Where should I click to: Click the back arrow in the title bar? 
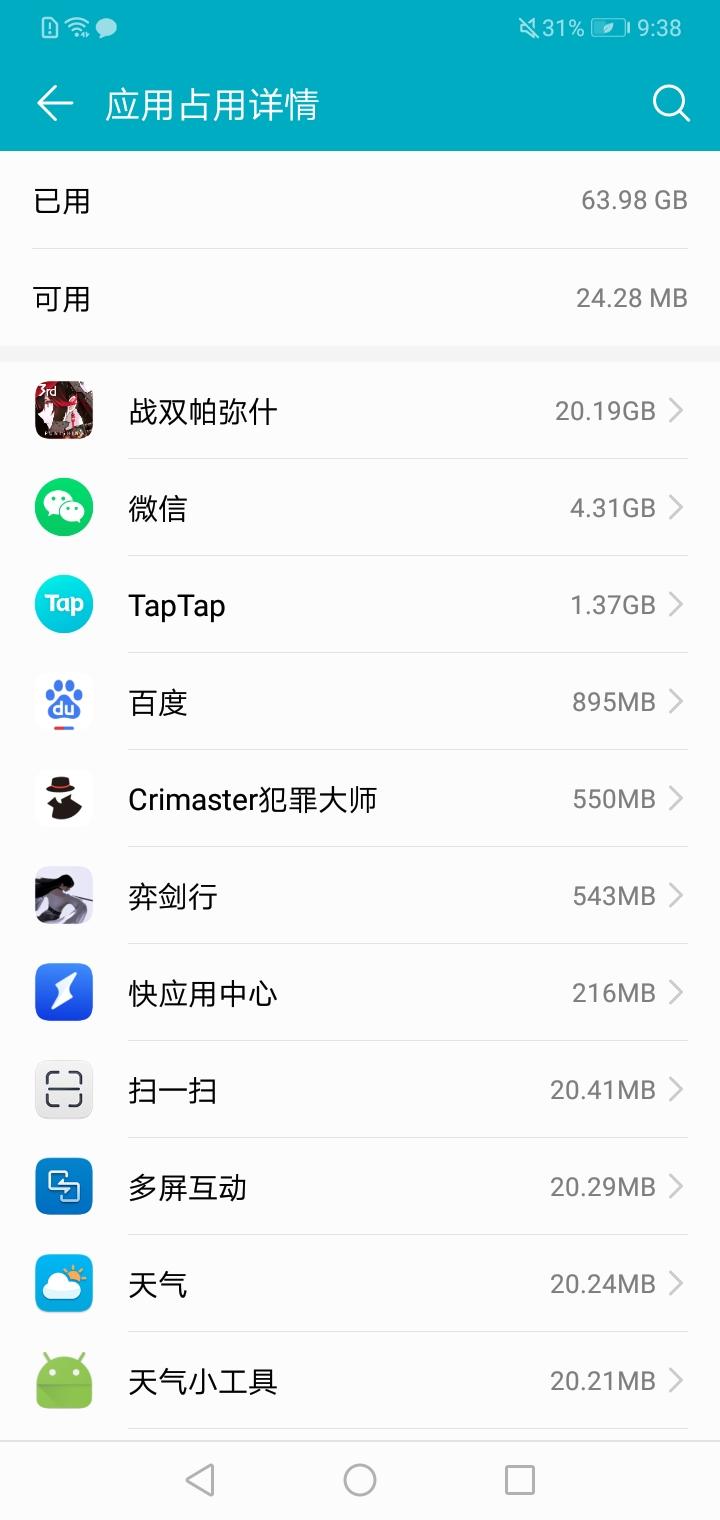(55, 102)
